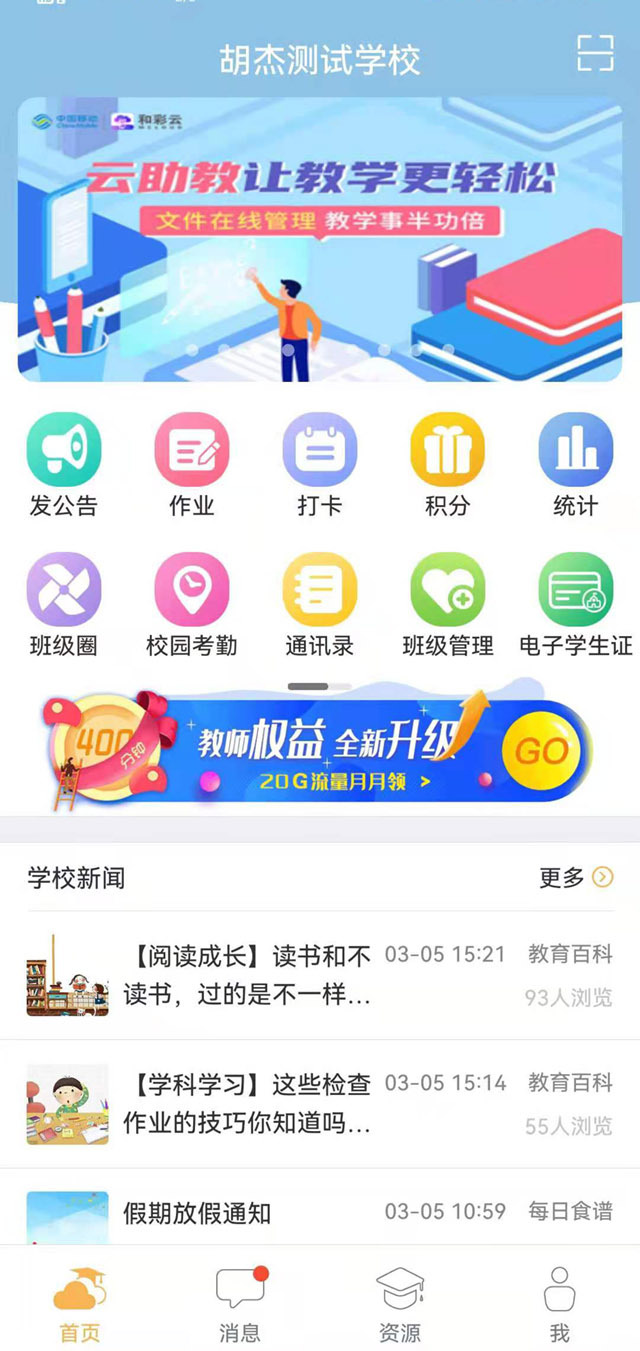Open the 打卡 check-in feature

coord(320,465)
